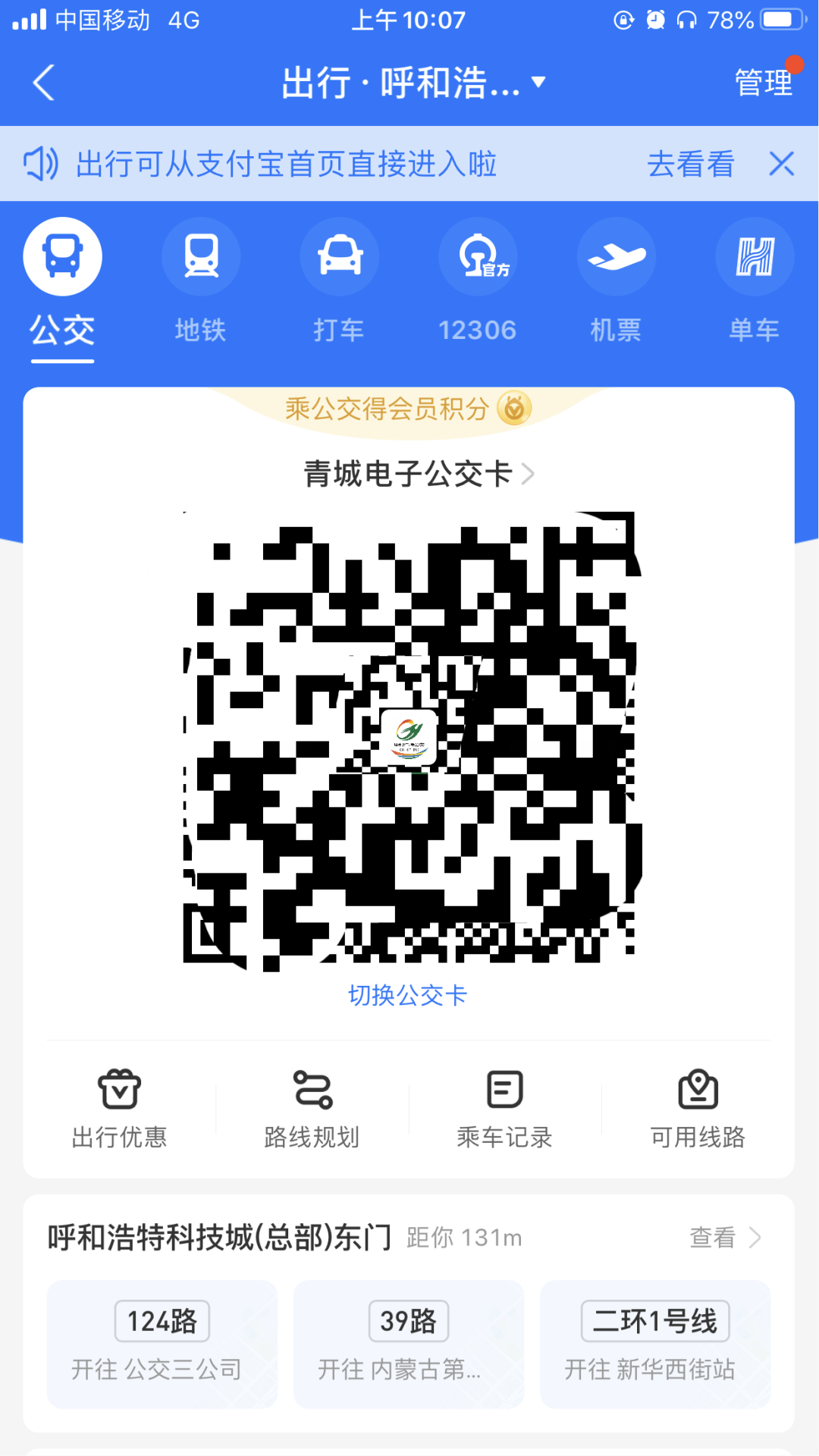Open the 呼和浩... city dropdown
This screenshot has width=819, height=1456.
pos(413,82)
